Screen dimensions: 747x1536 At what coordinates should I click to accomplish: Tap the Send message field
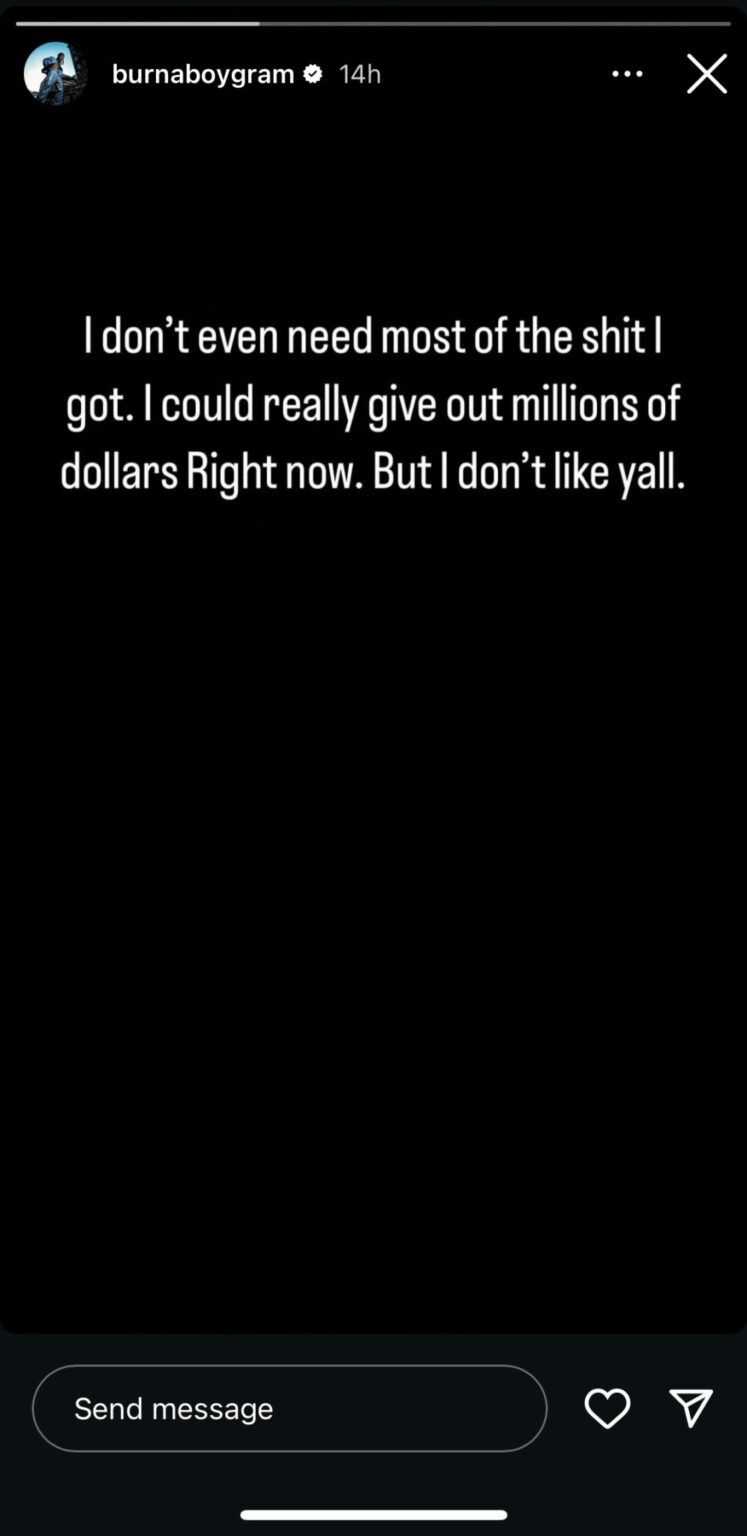point(289,1408)
